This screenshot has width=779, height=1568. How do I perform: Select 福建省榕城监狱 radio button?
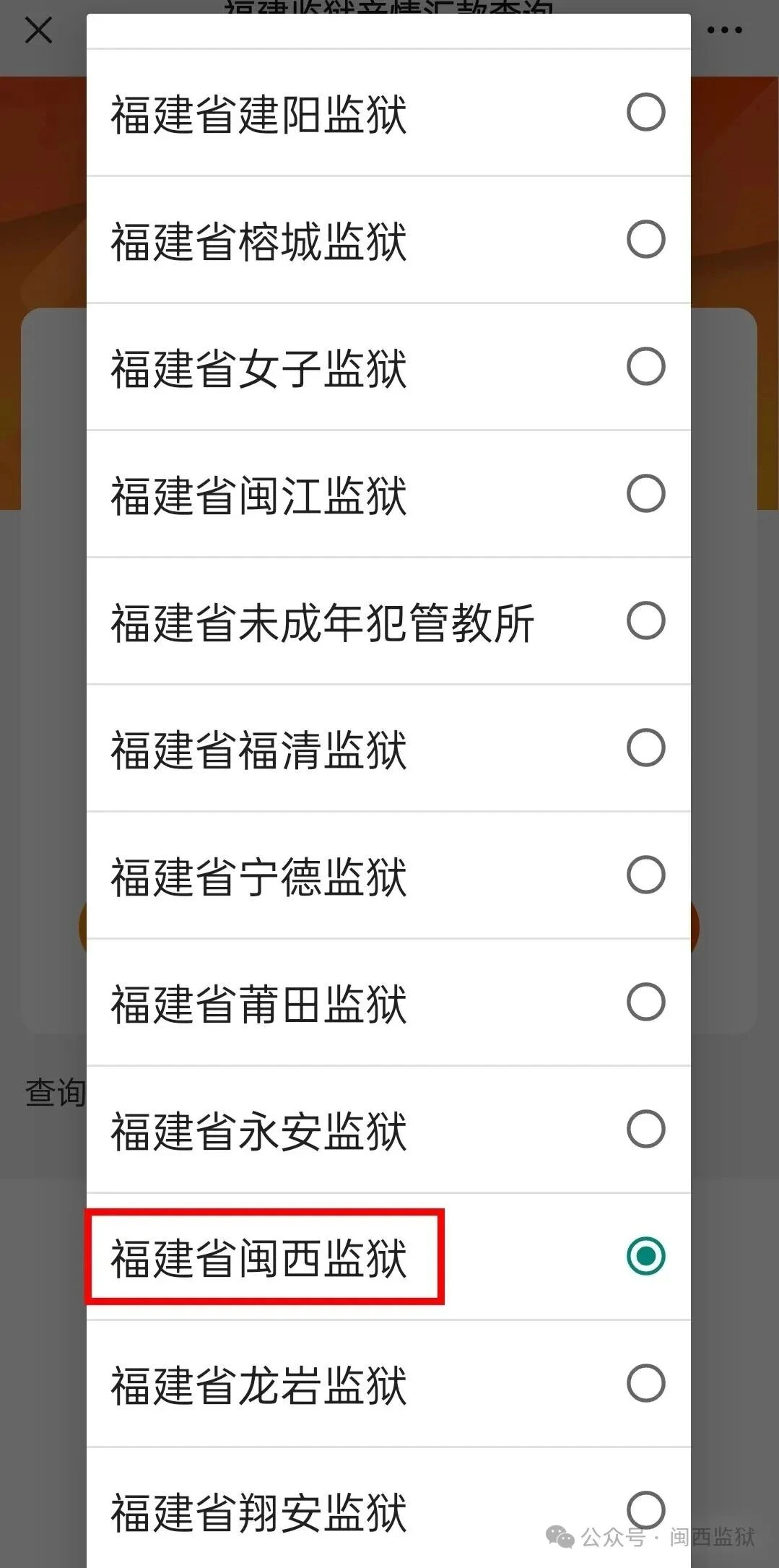pyautogui.click(x=645, y=240)
